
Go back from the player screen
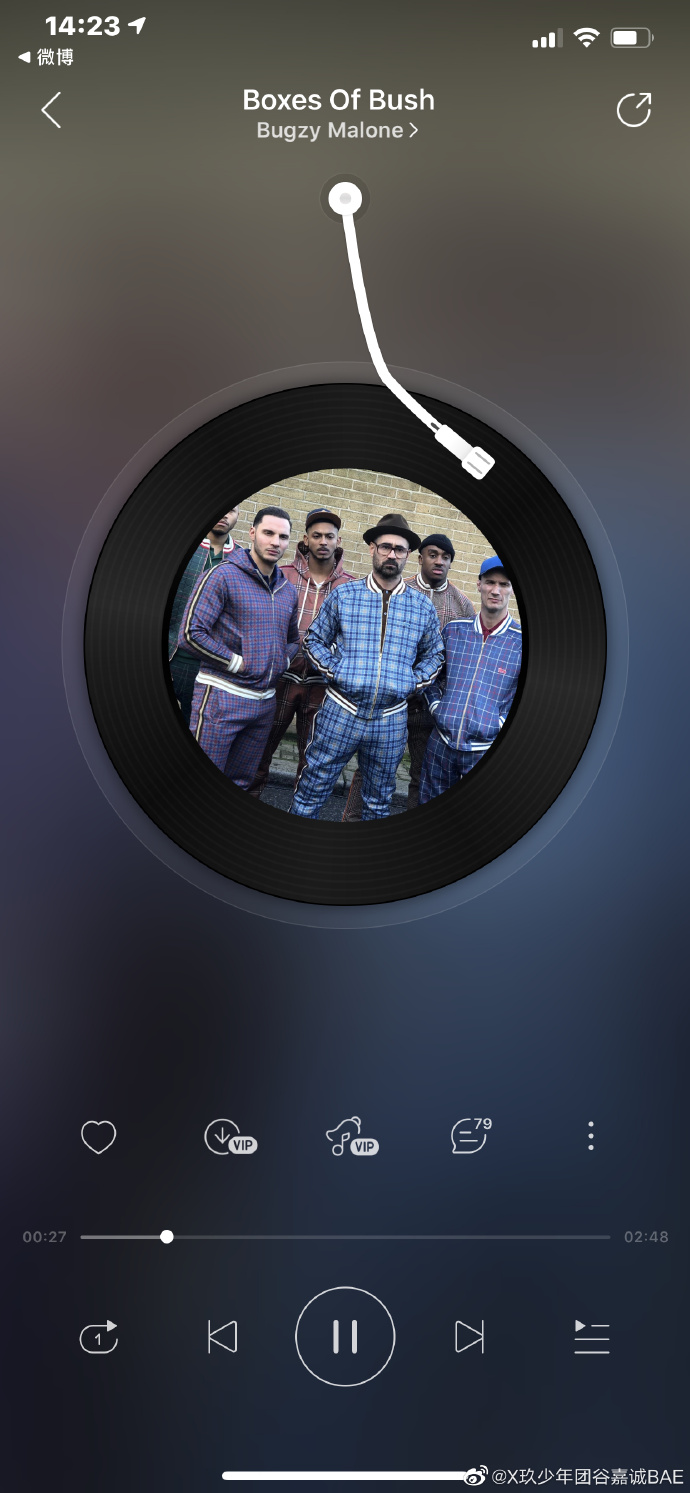point(51,110)
